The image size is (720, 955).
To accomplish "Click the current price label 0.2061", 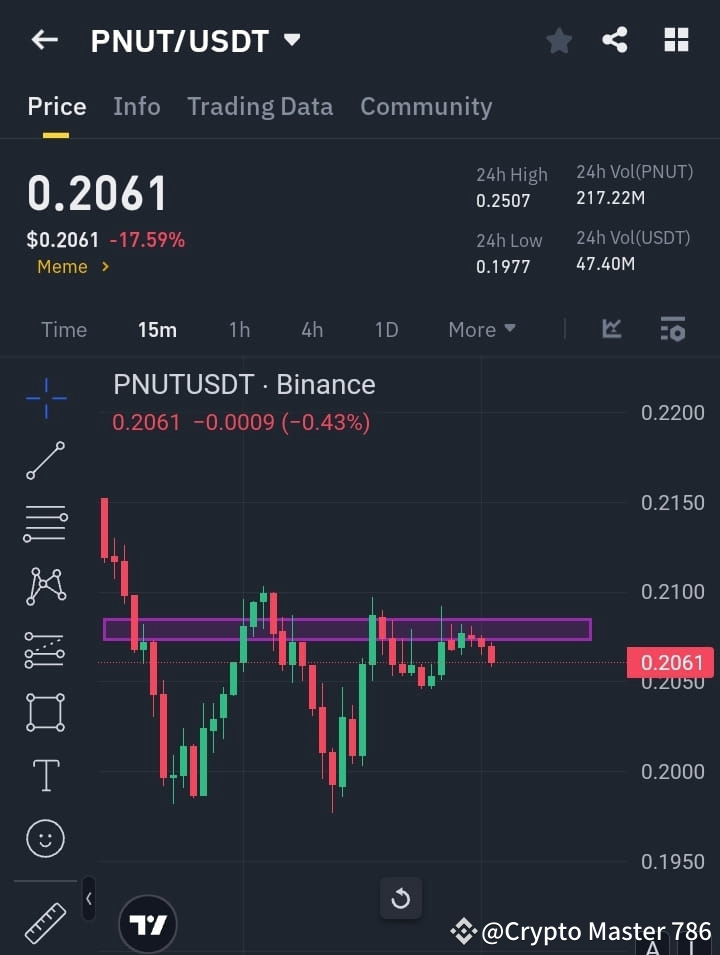I will point(671,662).
